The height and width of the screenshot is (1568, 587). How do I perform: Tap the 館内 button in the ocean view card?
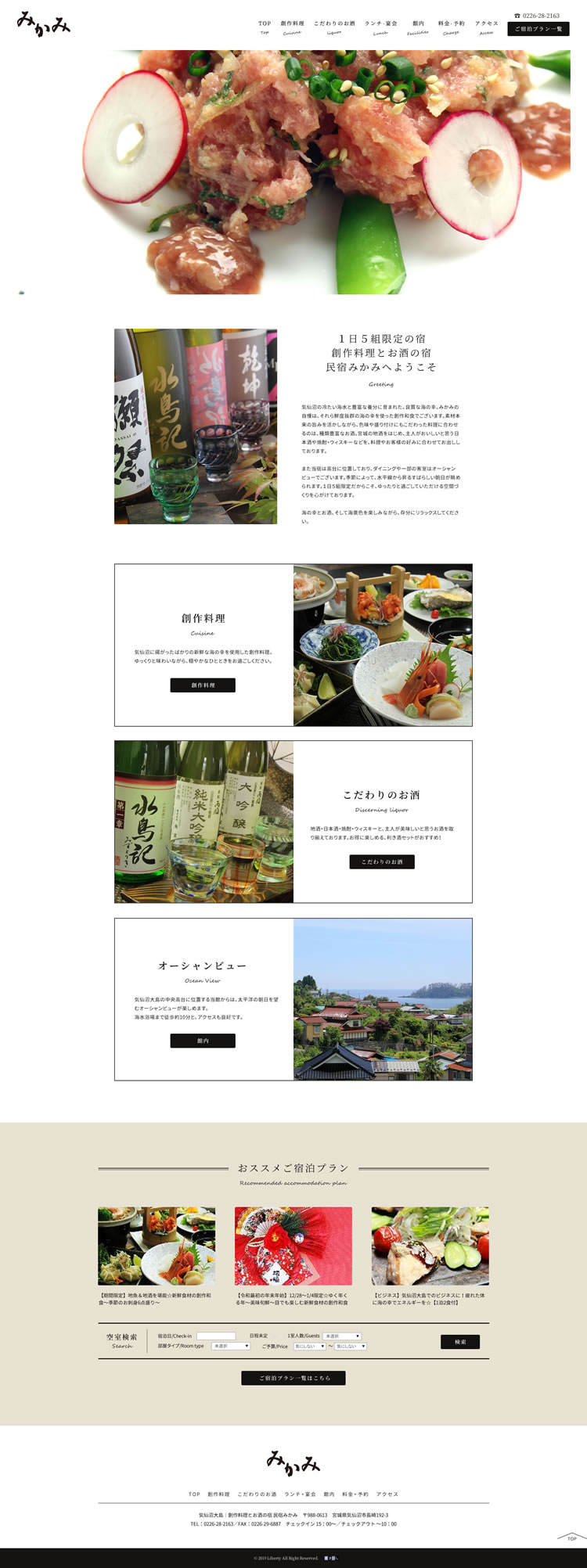coord(203,1041)
